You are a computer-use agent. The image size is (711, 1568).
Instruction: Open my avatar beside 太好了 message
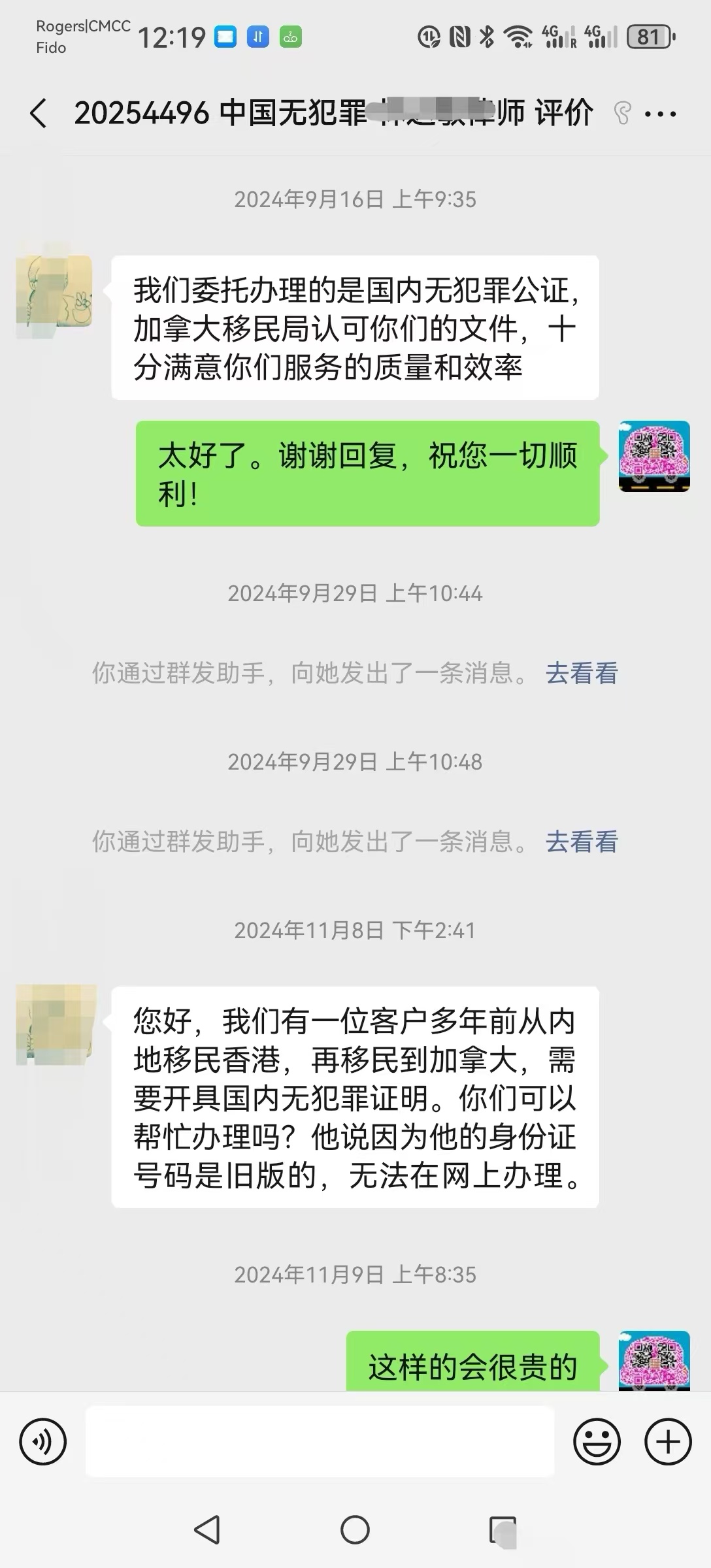654,456
